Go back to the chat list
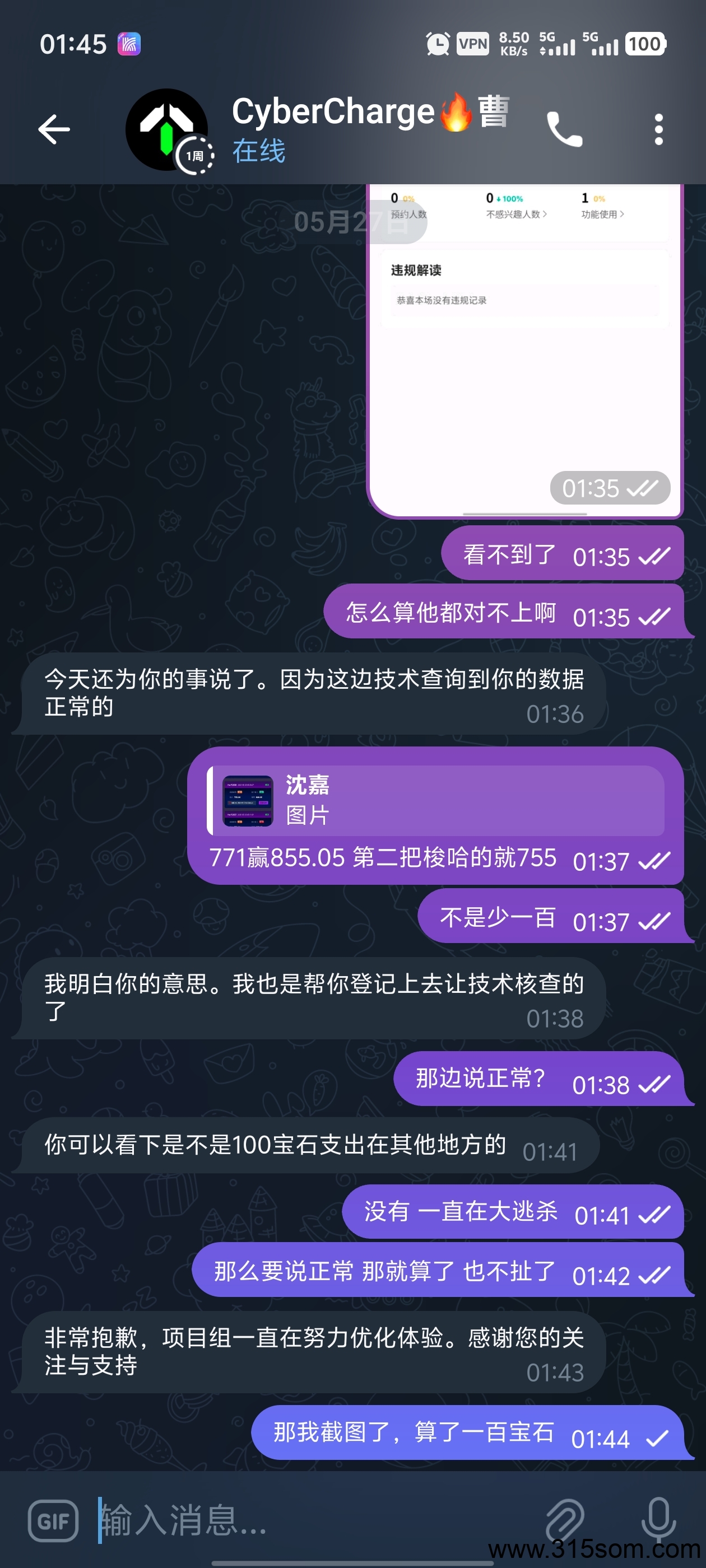The width and height of the screenshot is (706, 1568). click(x=54, y=130)
